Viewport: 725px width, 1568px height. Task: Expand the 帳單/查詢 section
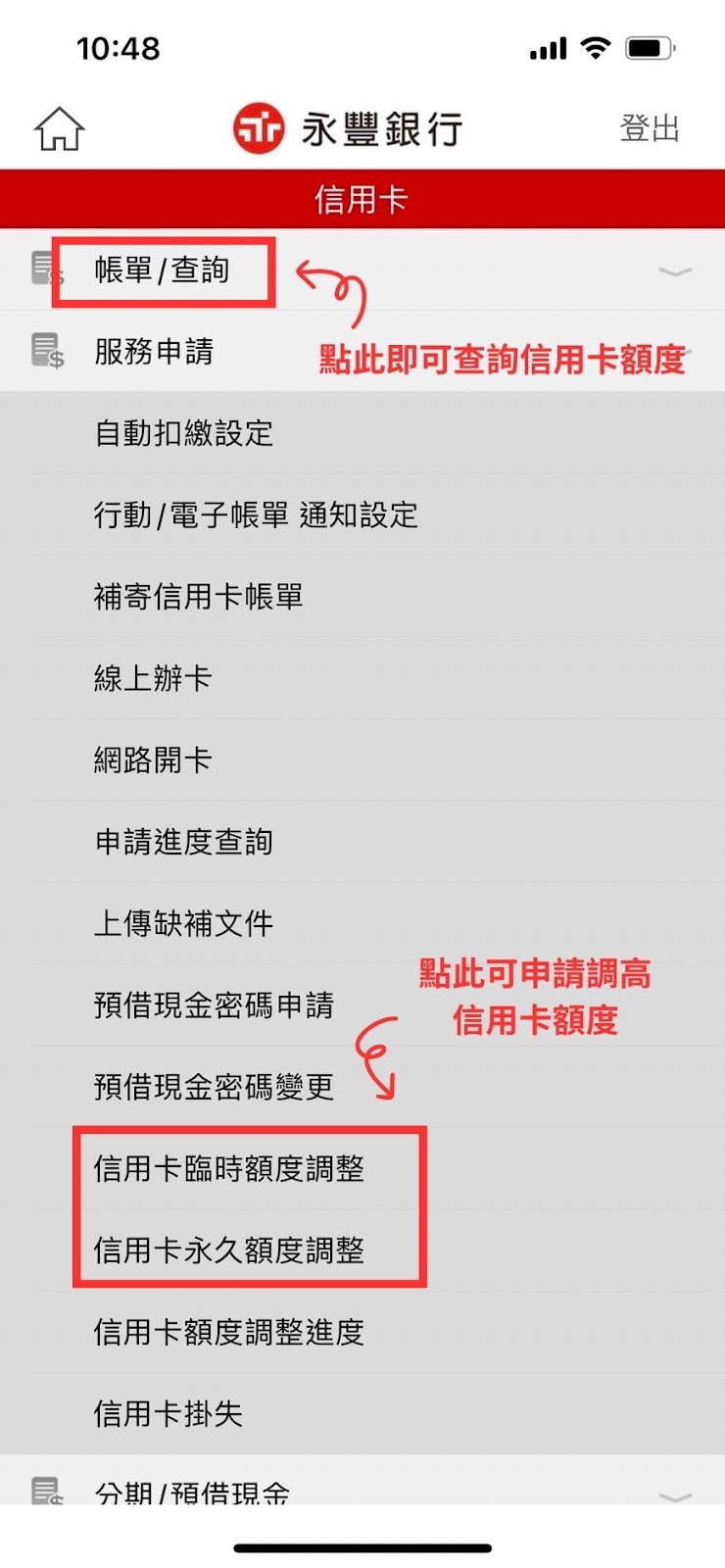362,270
